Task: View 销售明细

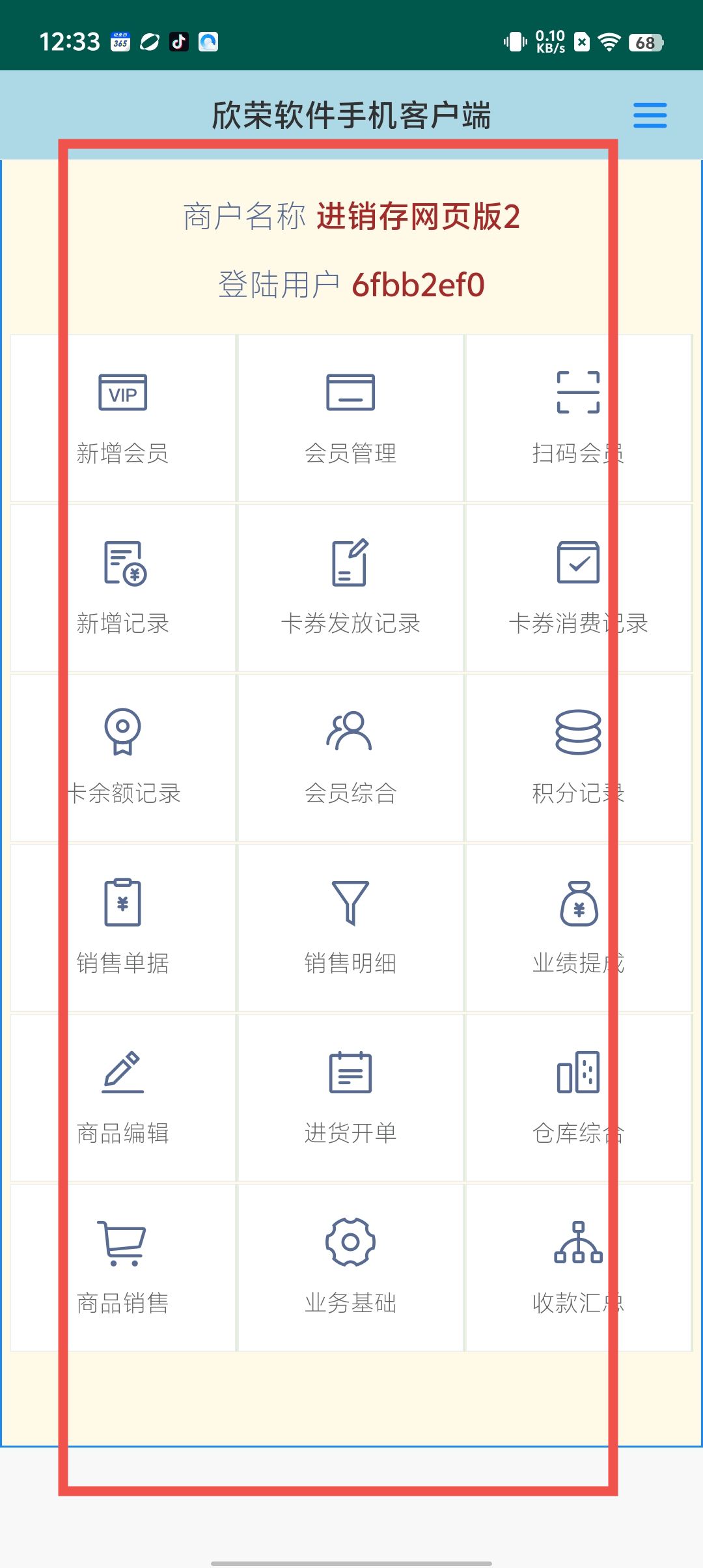Action: coord(351,928)
